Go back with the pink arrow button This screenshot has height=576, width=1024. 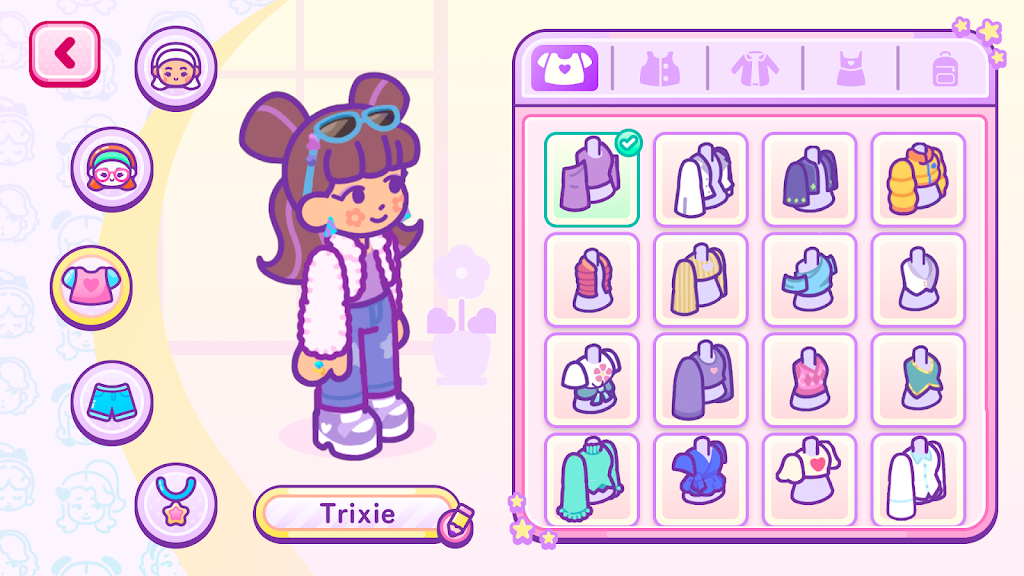pos(65,54)
